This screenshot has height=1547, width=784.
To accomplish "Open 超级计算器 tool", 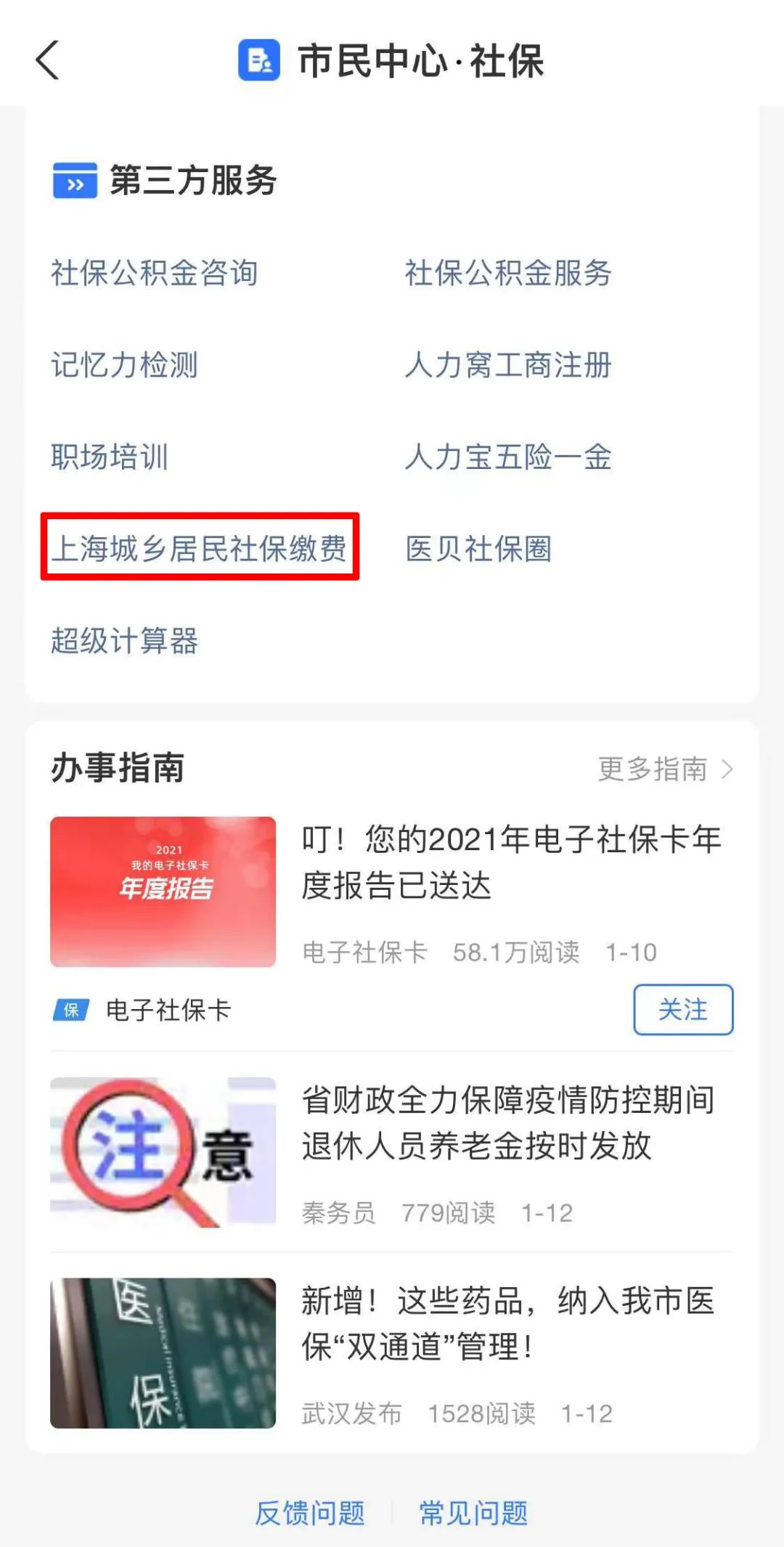I will [124, 640].
